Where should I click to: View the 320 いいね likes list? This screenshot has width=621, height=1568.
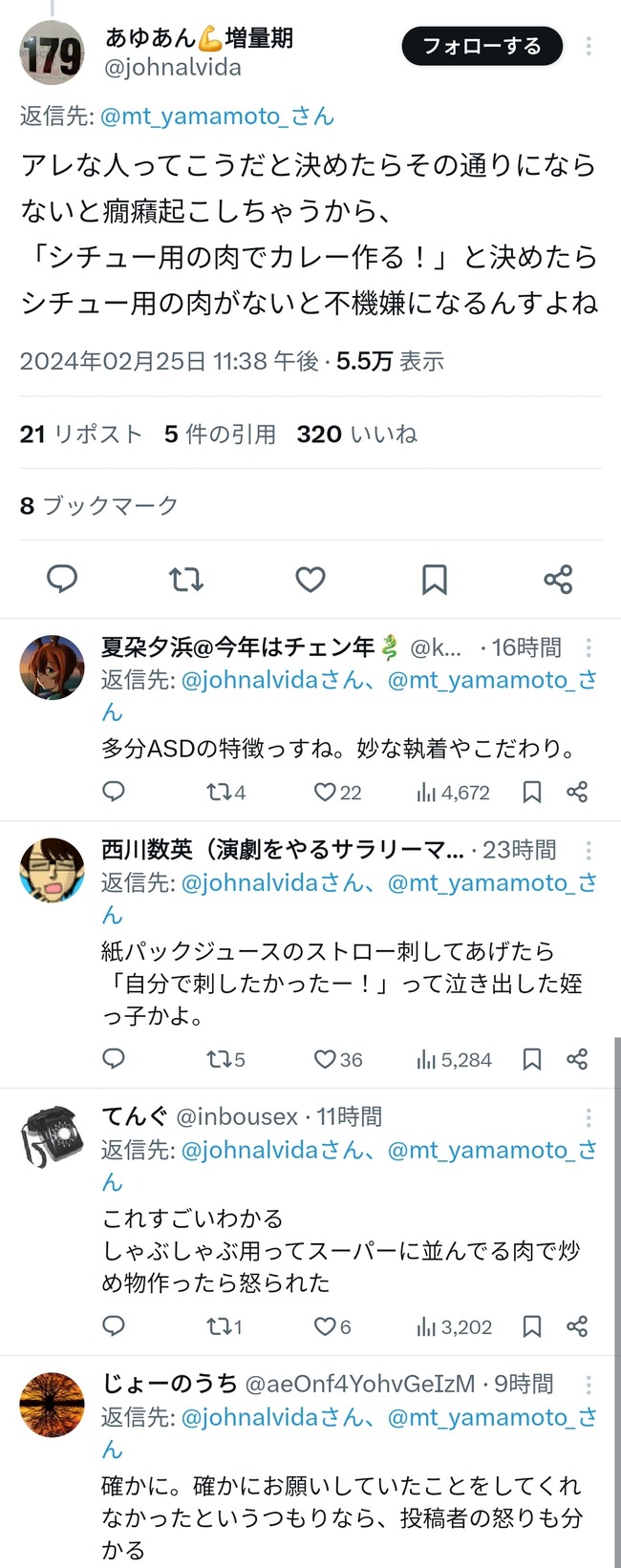pyautogui.click(x=356, y=434)
